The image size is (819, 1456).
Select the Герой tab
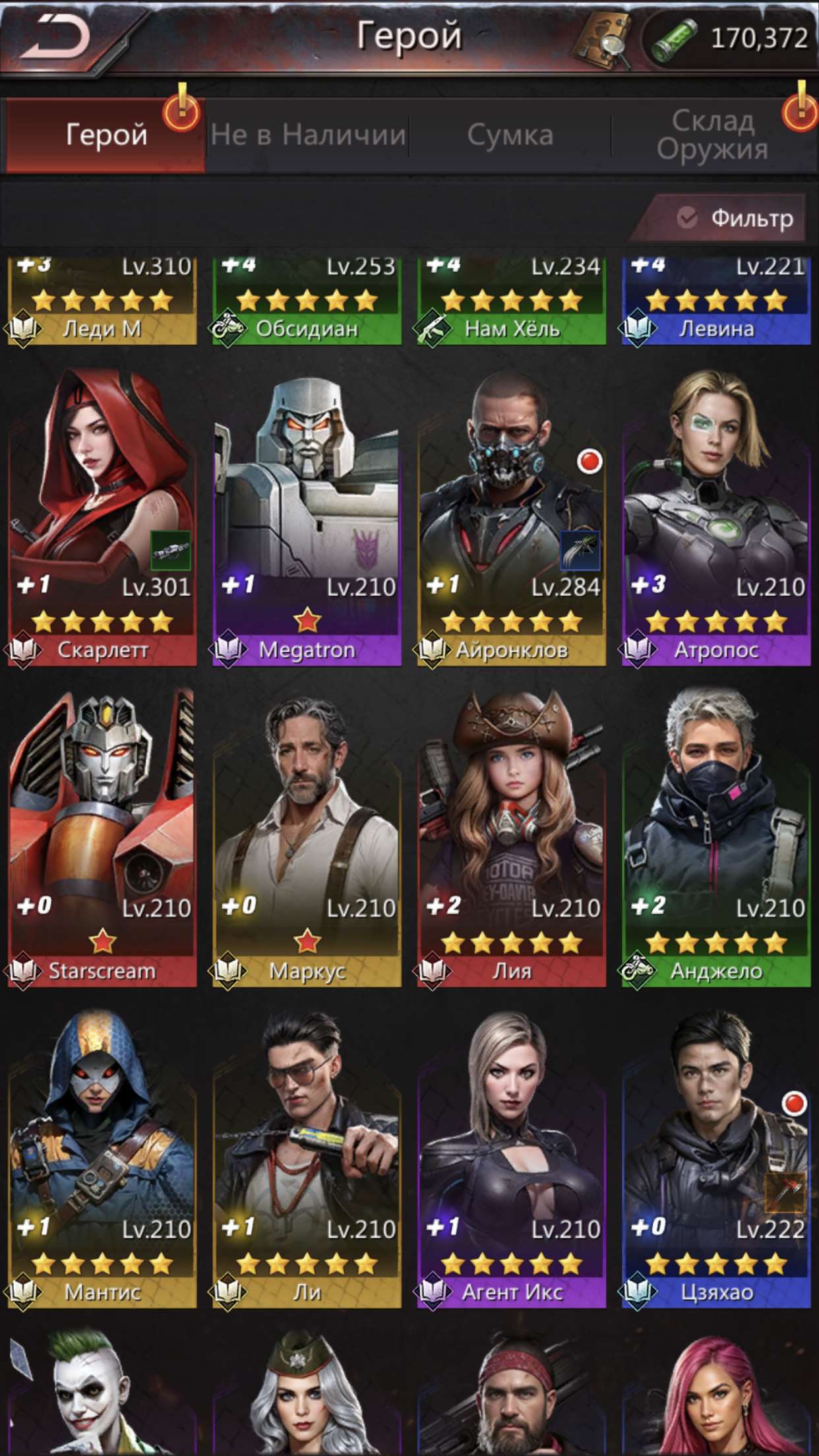point(106,135)
